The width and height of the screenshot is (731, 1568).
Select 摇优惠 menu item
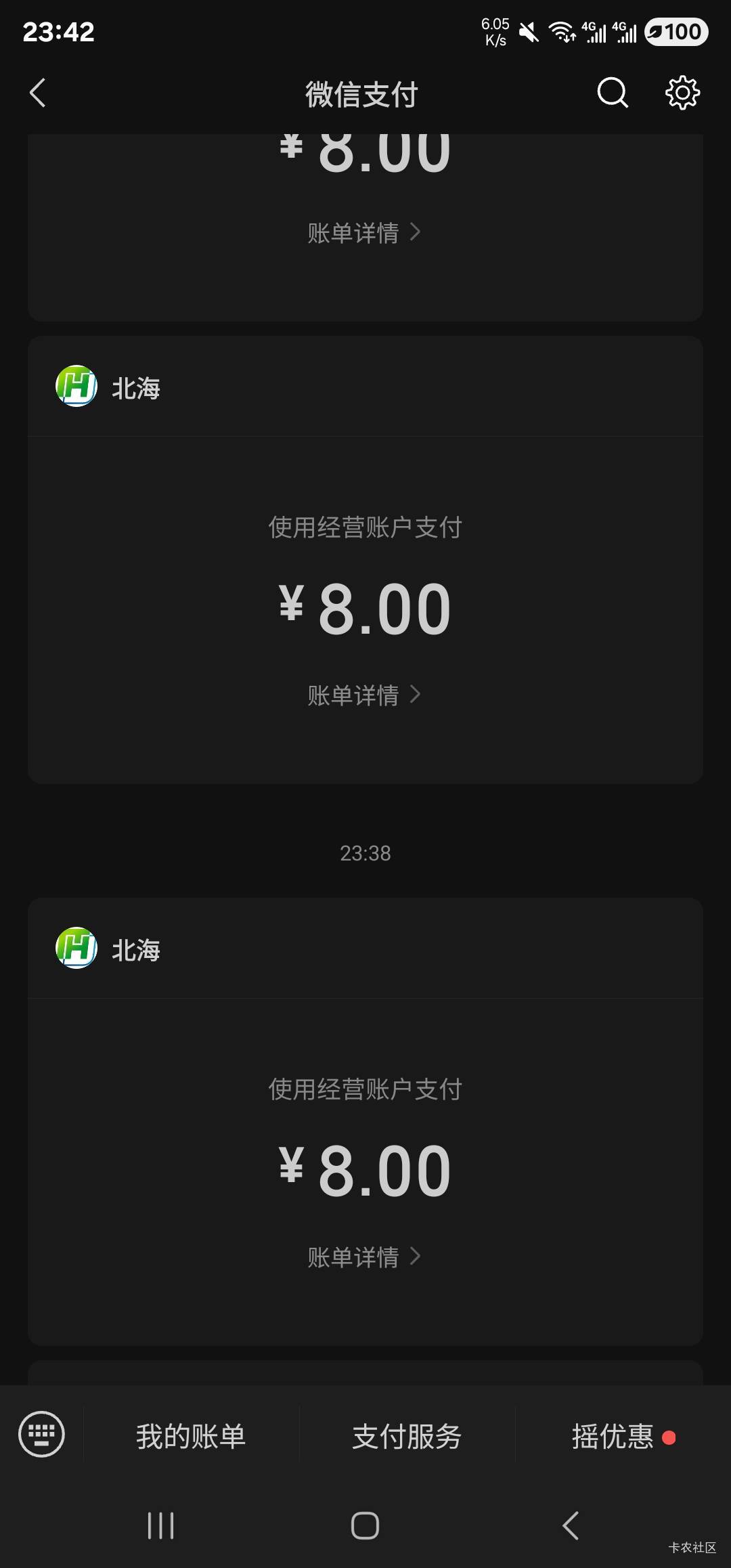[x=613, y=1436]
